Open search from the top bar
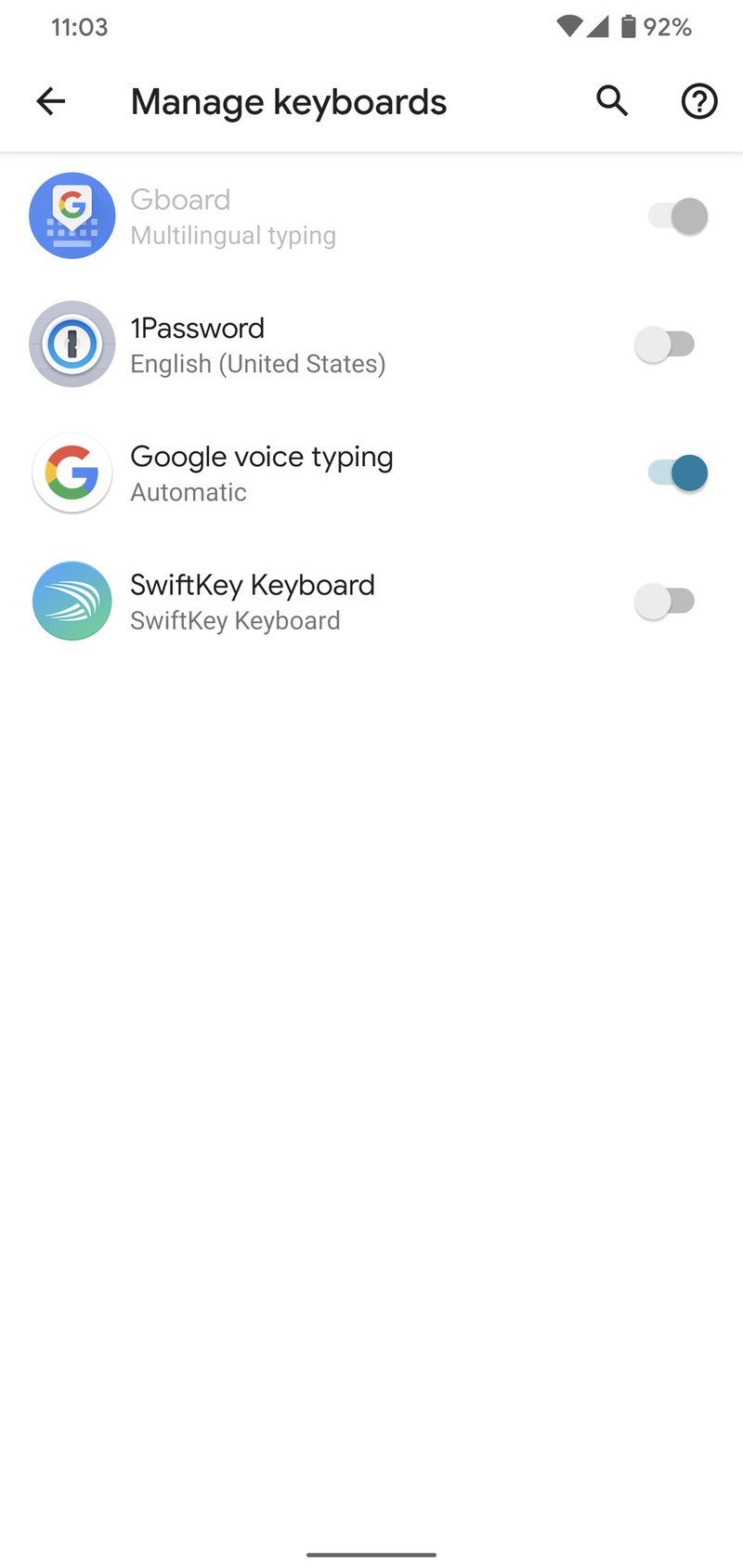 [611, 101]
